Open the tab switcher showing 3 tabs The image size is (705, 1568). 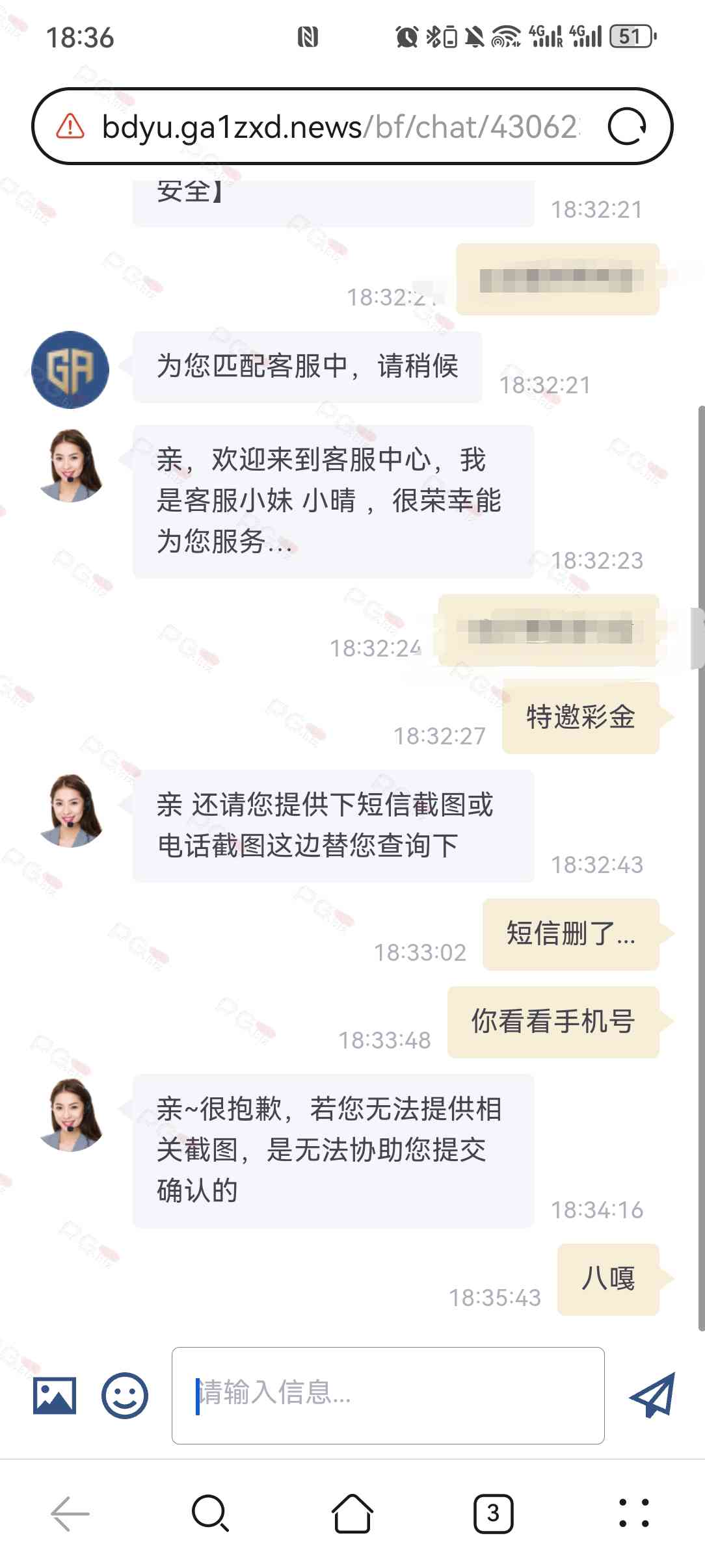coord(493,1513)
